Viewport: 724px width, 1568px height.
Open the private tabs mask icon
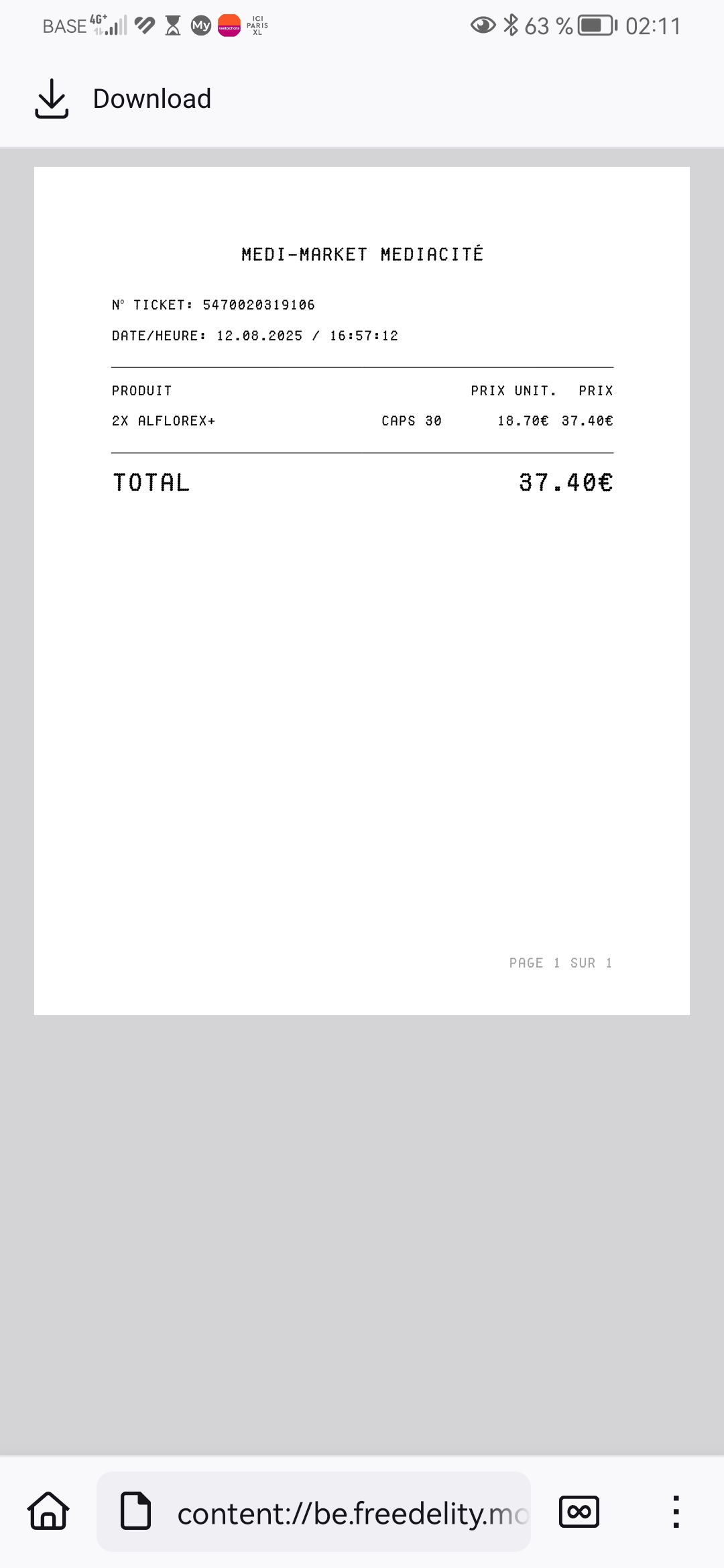click(x=579, y=1512)
